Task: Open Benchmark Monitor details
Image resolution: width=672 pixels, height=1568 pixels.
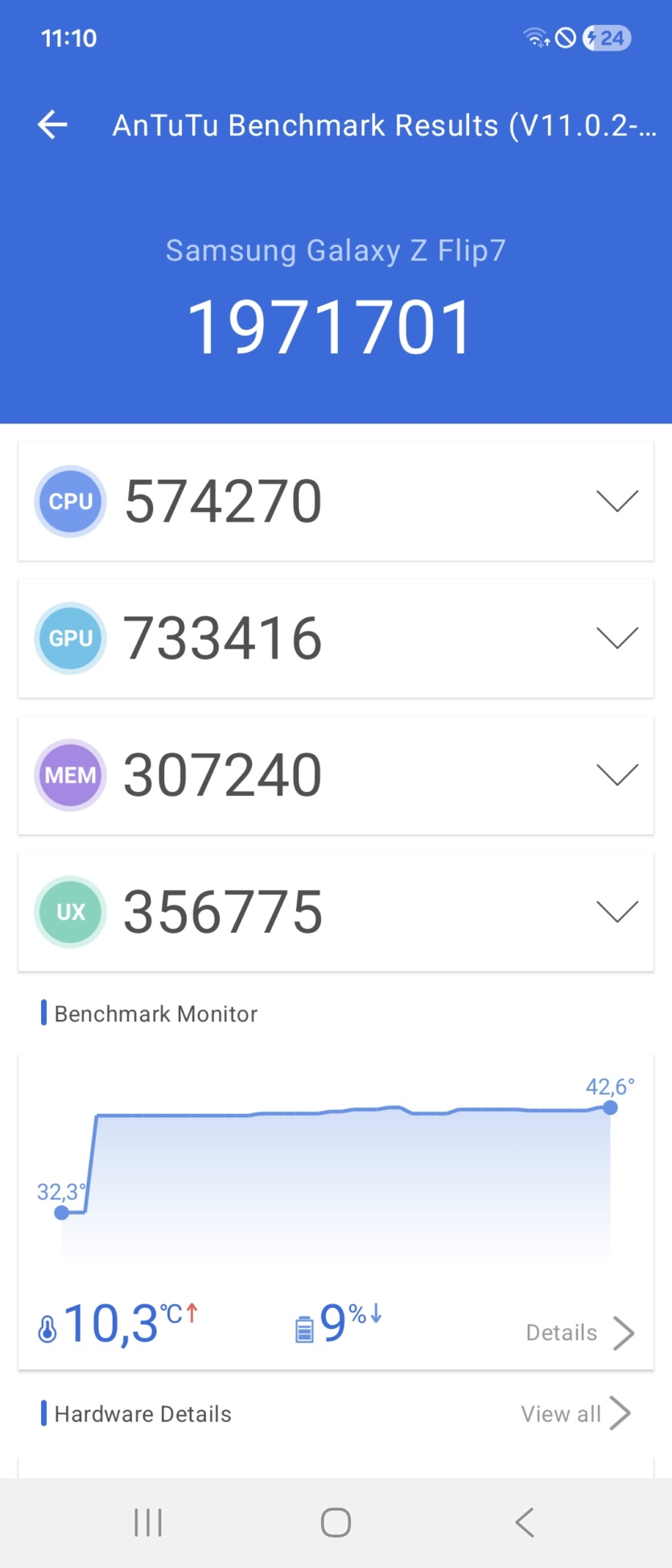Action: [x=579, y=1333]
